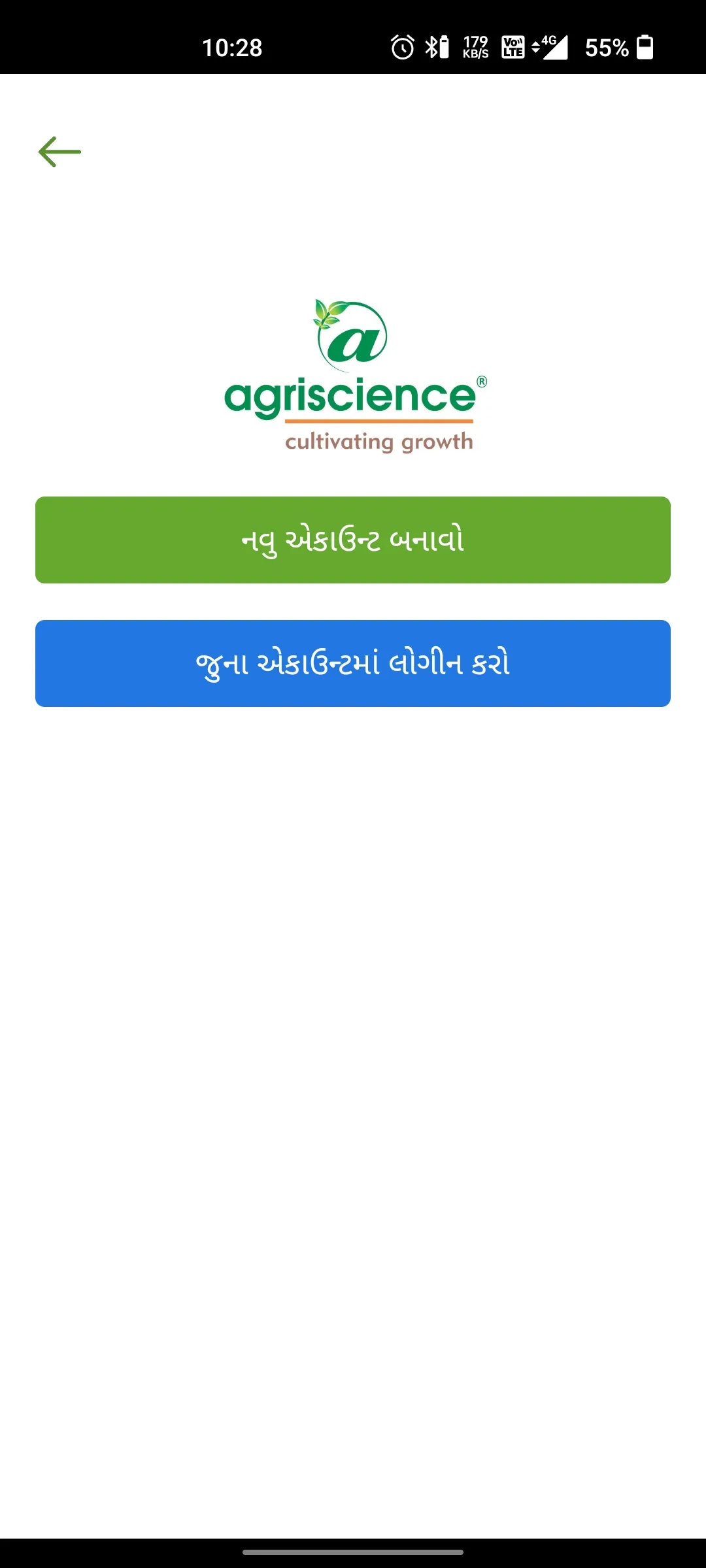Click the orange underline beneath agriscience
This screenshot has height=1568, width=706.
(380, 422)
